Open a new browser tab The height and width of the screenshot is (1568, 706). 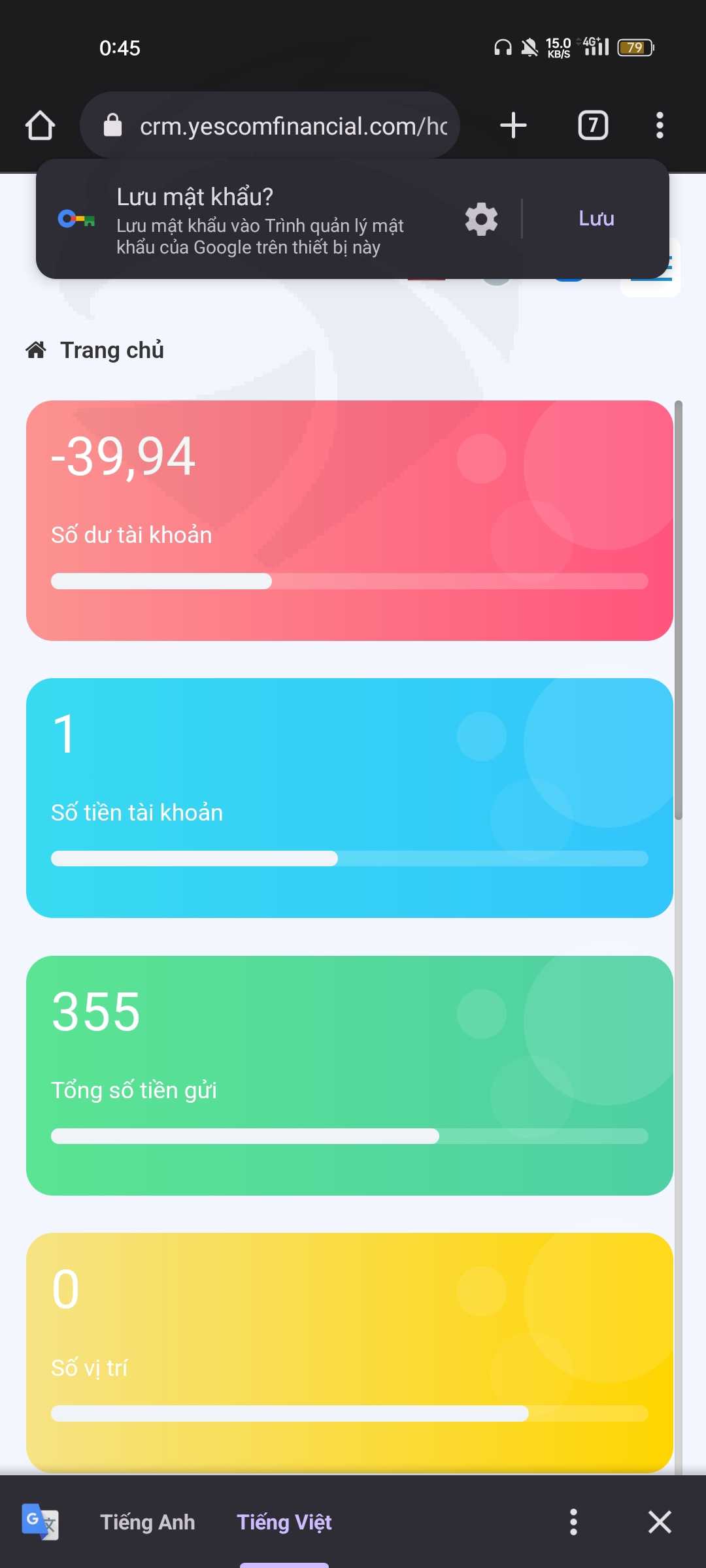point(513,125)
